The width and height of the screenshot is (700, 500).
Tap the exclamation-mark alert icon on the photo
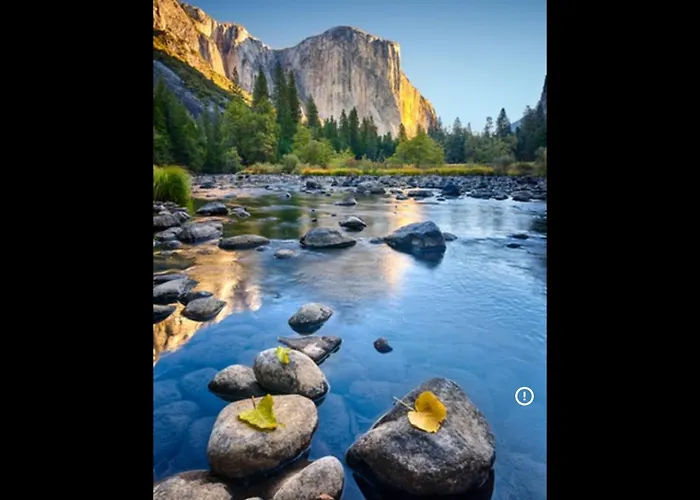(x=524, y=396)
